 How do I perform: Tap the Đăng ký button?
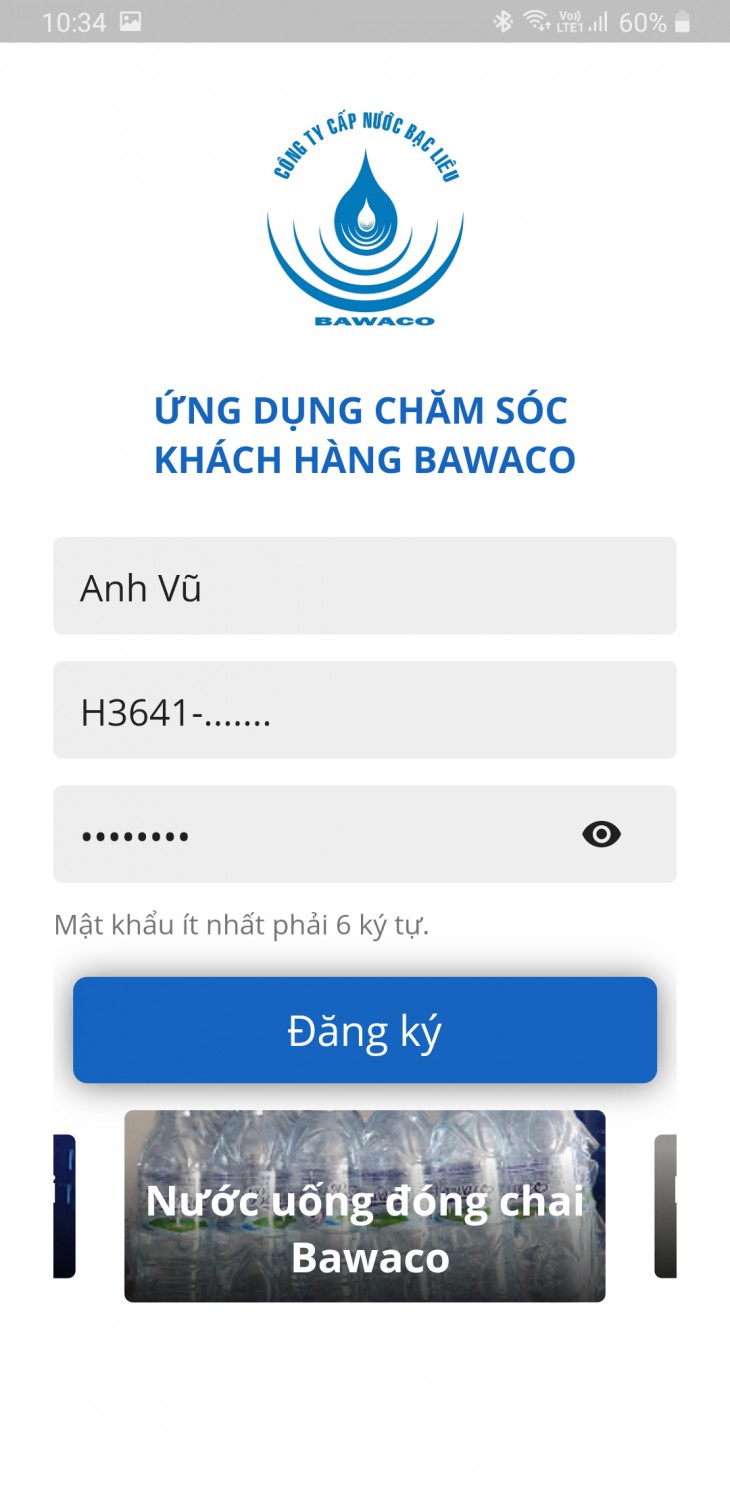point(364,1030)
